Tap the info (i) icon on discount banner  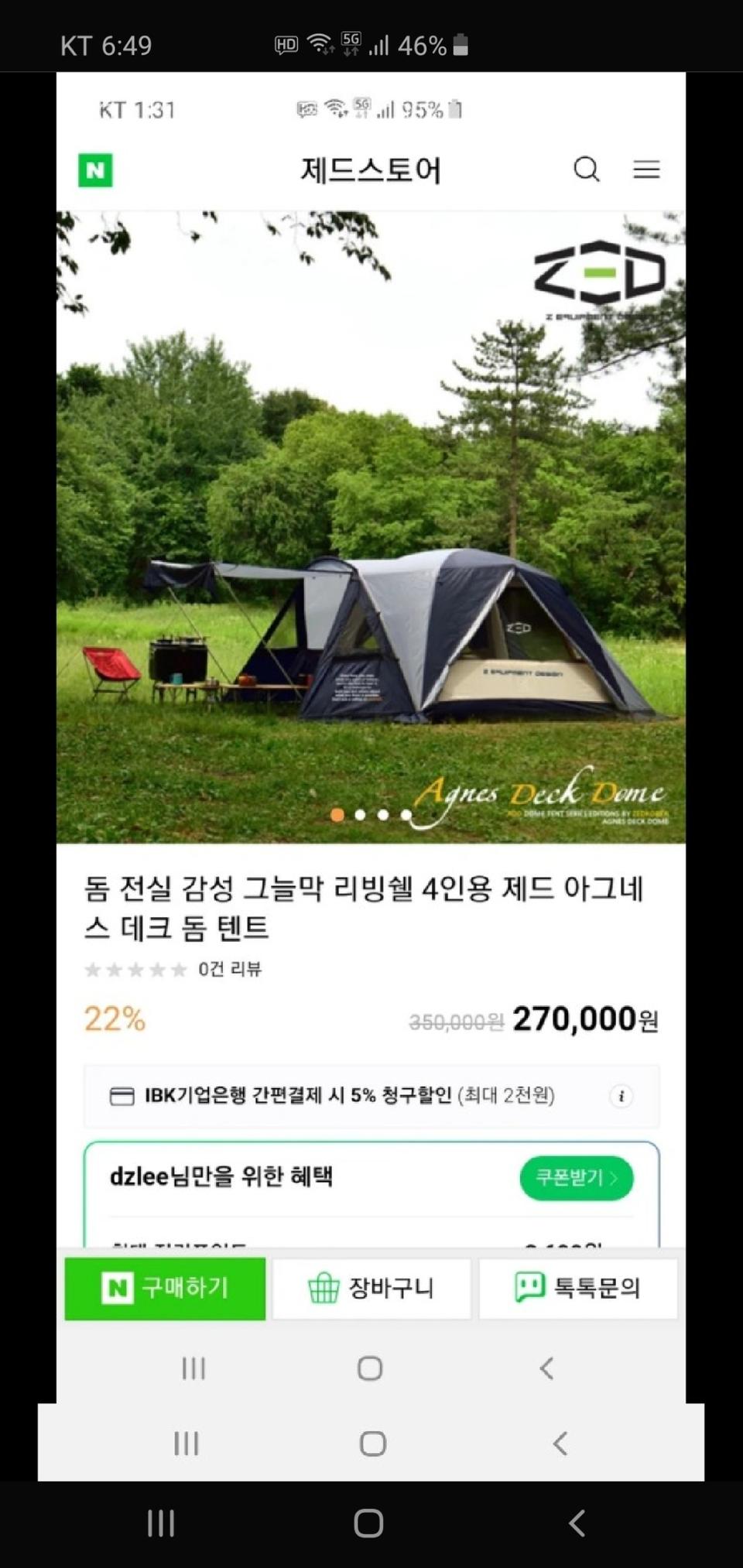tap(621, 1097)
